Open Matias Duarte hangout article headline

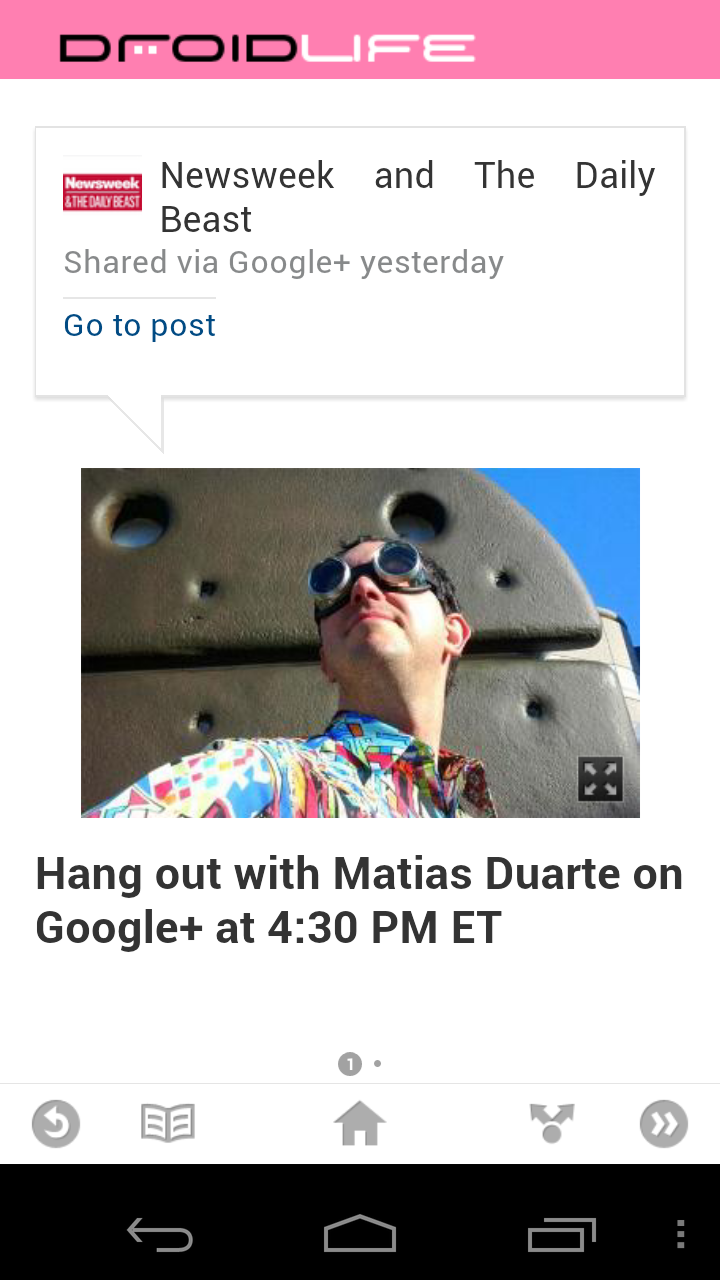coord(359,901)
